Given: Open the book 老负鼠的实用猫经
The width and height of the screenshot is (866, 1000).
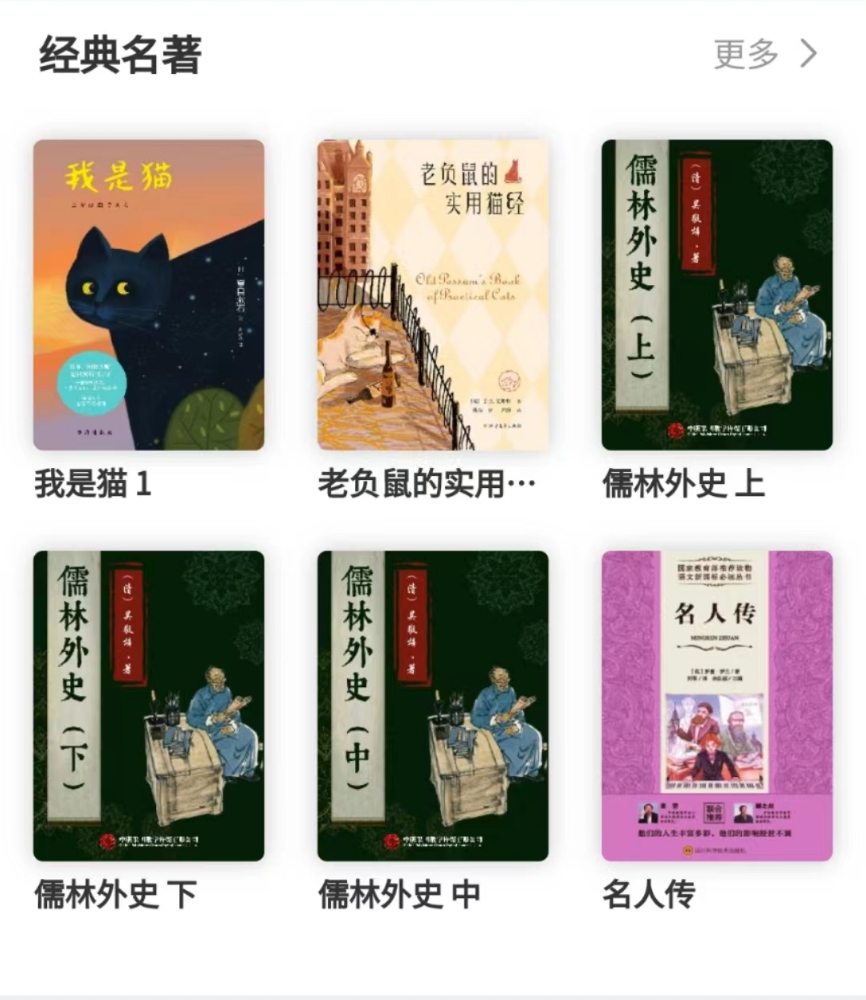Looking at the screenshot, I should click(x=432, y=295).
